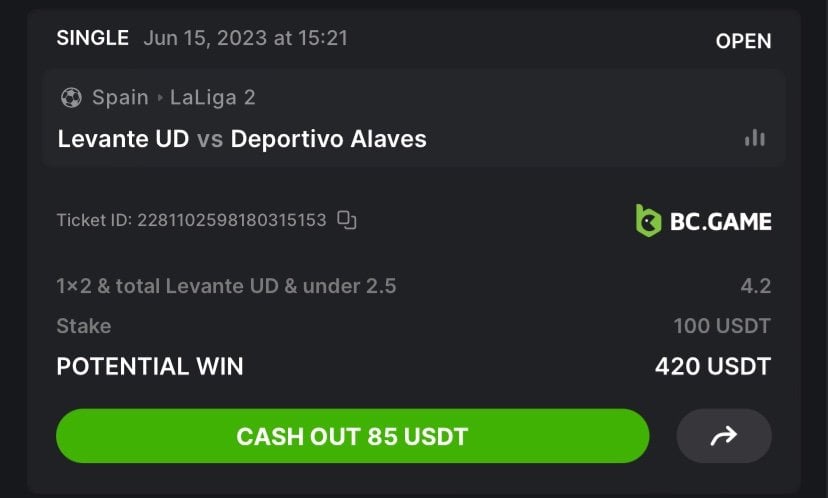The width and height of the screenshot is (828, 498).
Task: Open Levante UD vs Deportivo Alaves match
Action: [242, 139]
